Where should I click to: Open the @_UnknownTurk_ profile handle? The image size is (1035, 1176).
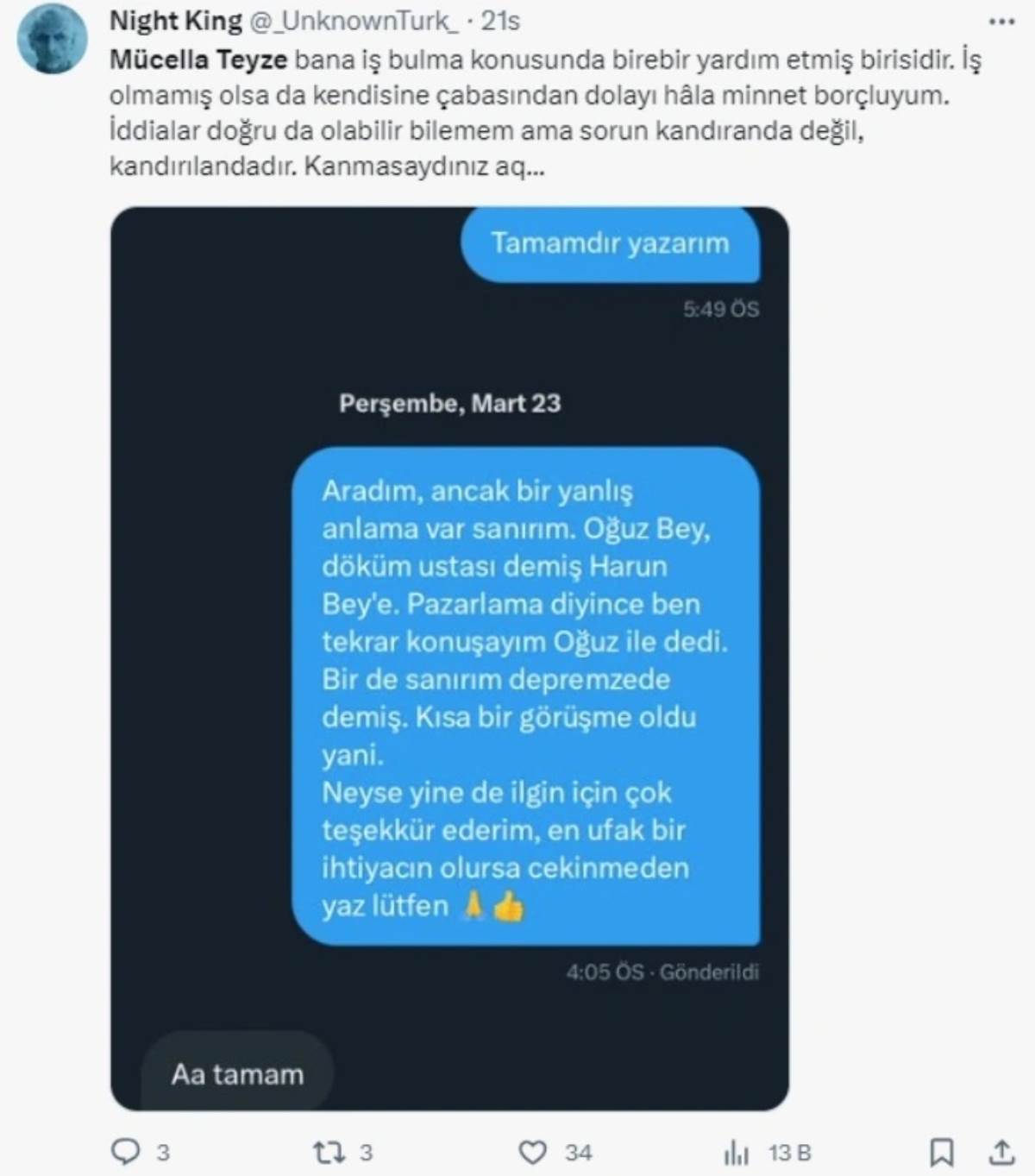[354, 21]
